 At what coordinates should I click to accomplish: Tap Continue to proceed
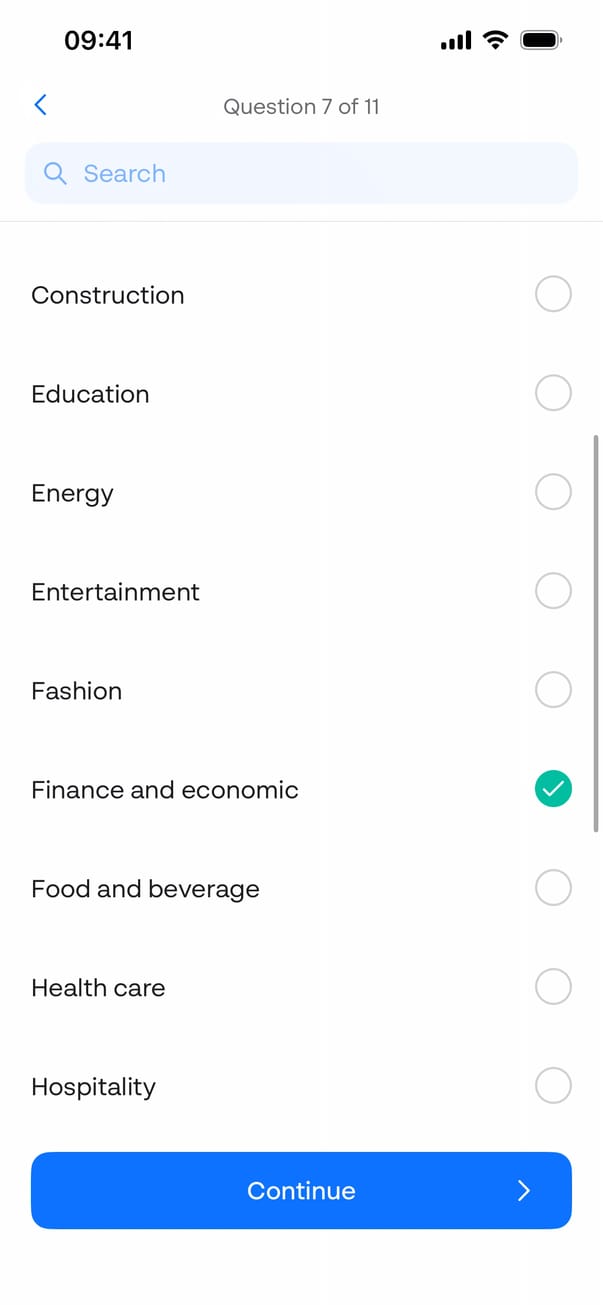301,1190
